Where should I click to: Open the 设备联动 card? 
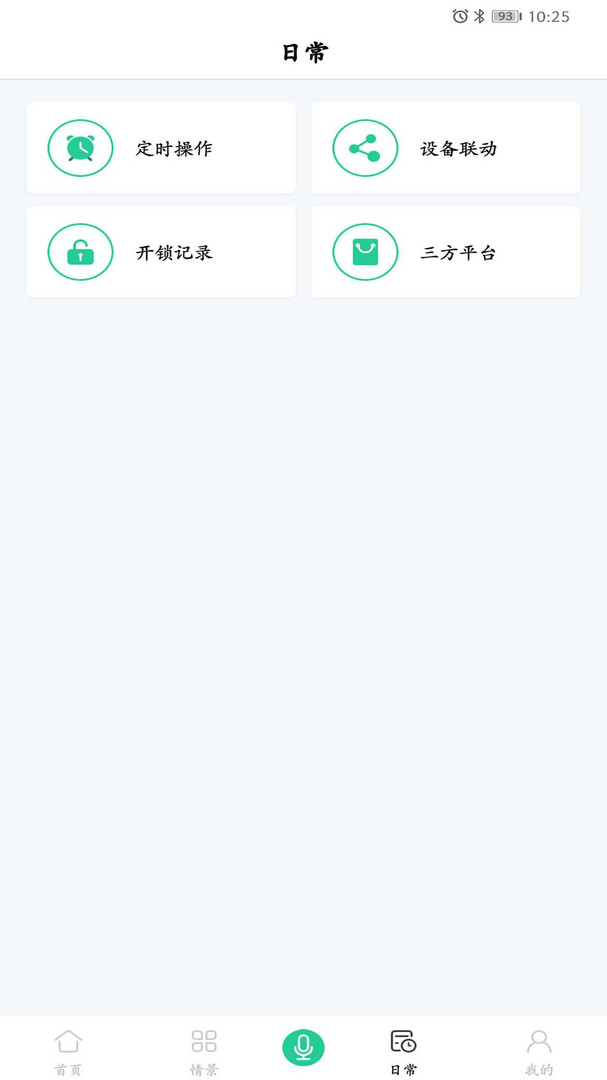446,148
